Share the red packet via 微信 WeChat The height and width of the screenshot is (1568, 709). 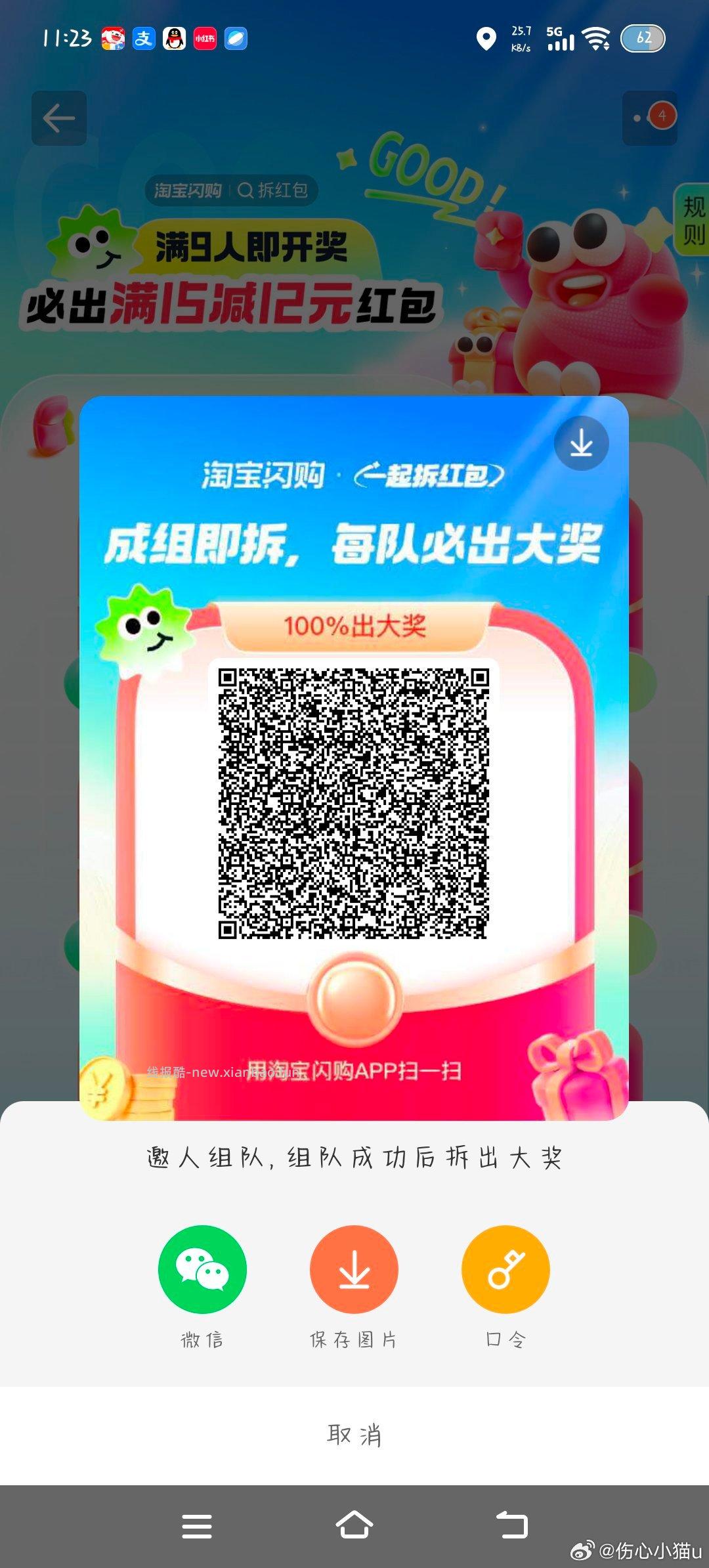[x=202, y=1269]
